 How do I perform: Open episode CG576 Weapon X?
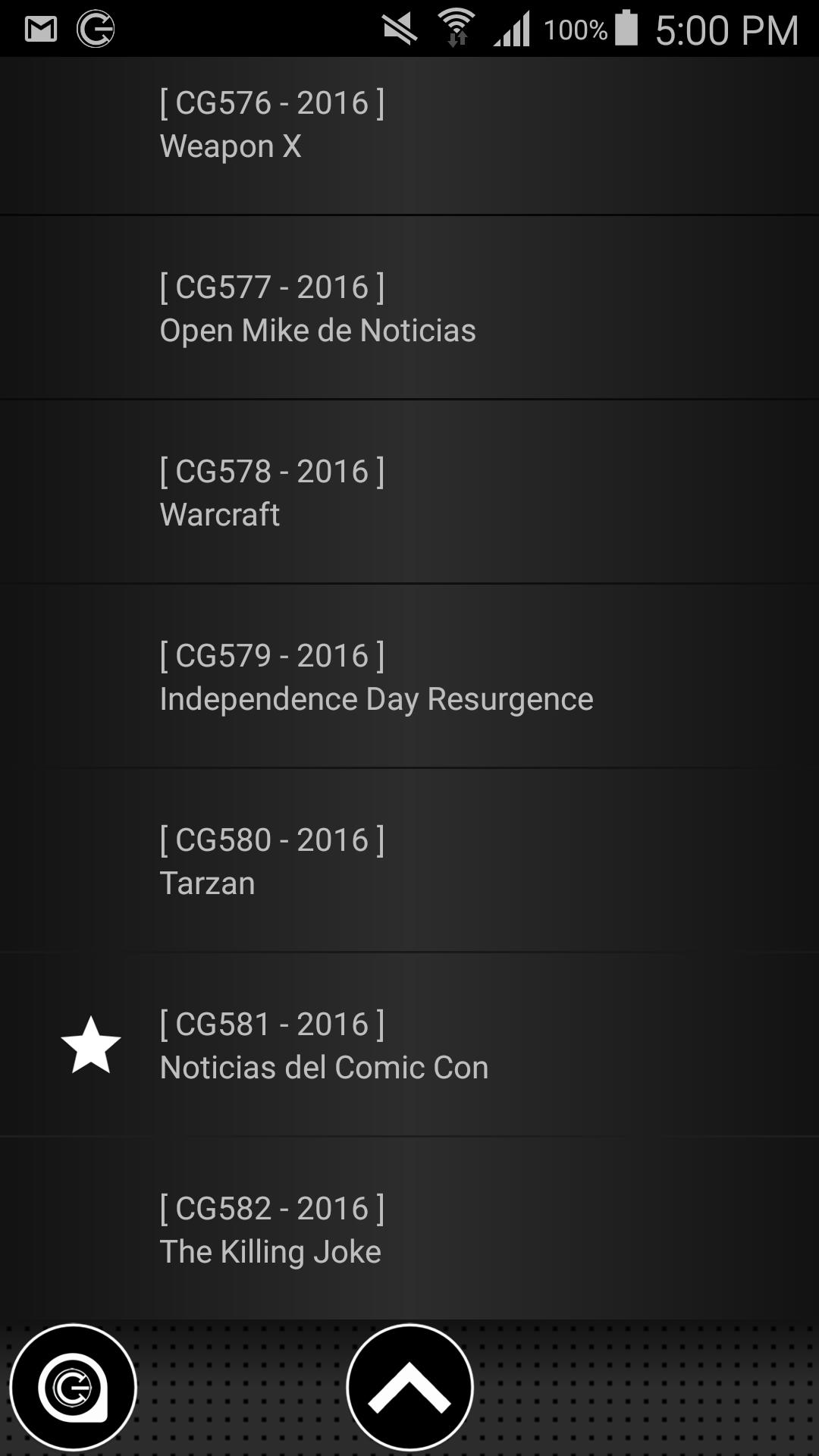point(409,125)
